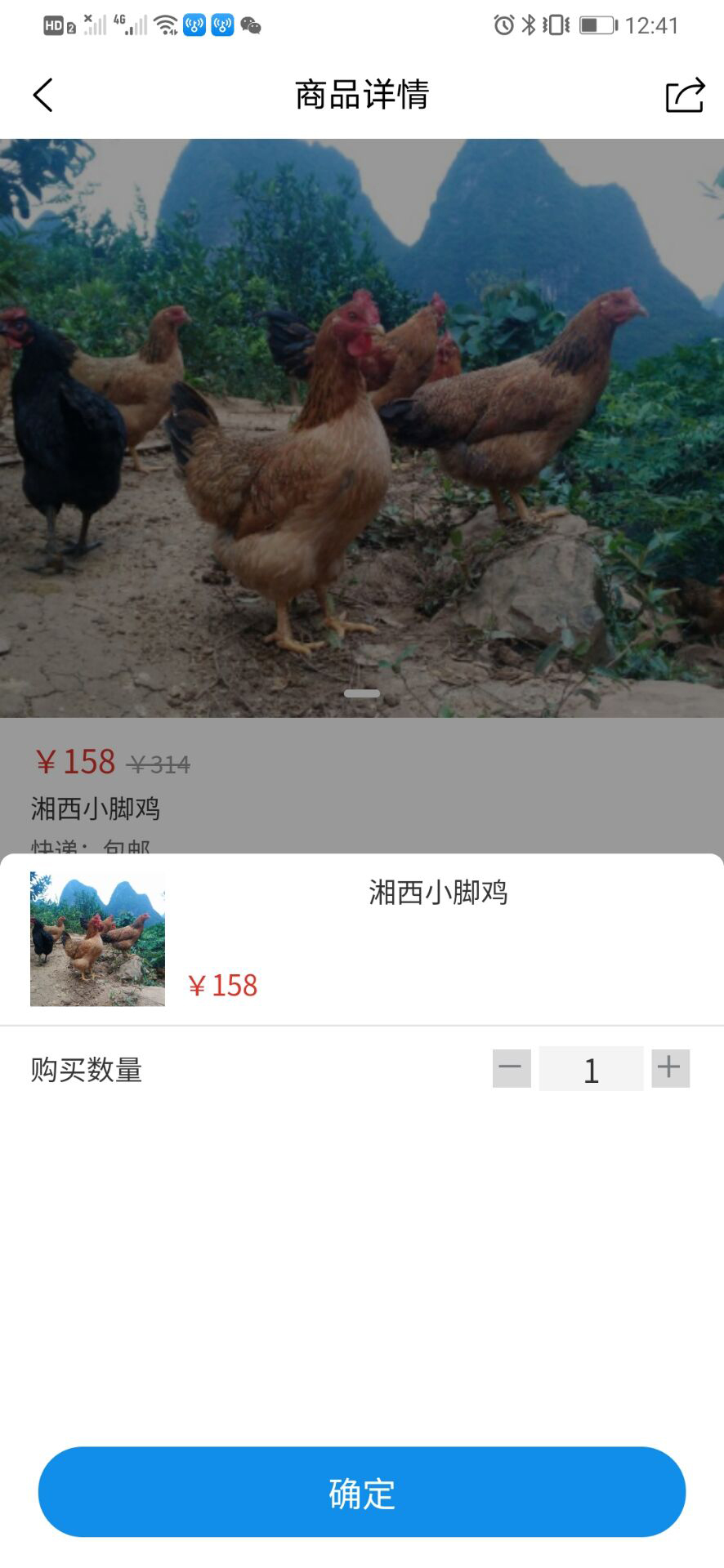Screen dimensions: 724x1568
Task: Tap the chicken product thumbnail in the popup
Action: pyautogui.click(x=96, y=939)
